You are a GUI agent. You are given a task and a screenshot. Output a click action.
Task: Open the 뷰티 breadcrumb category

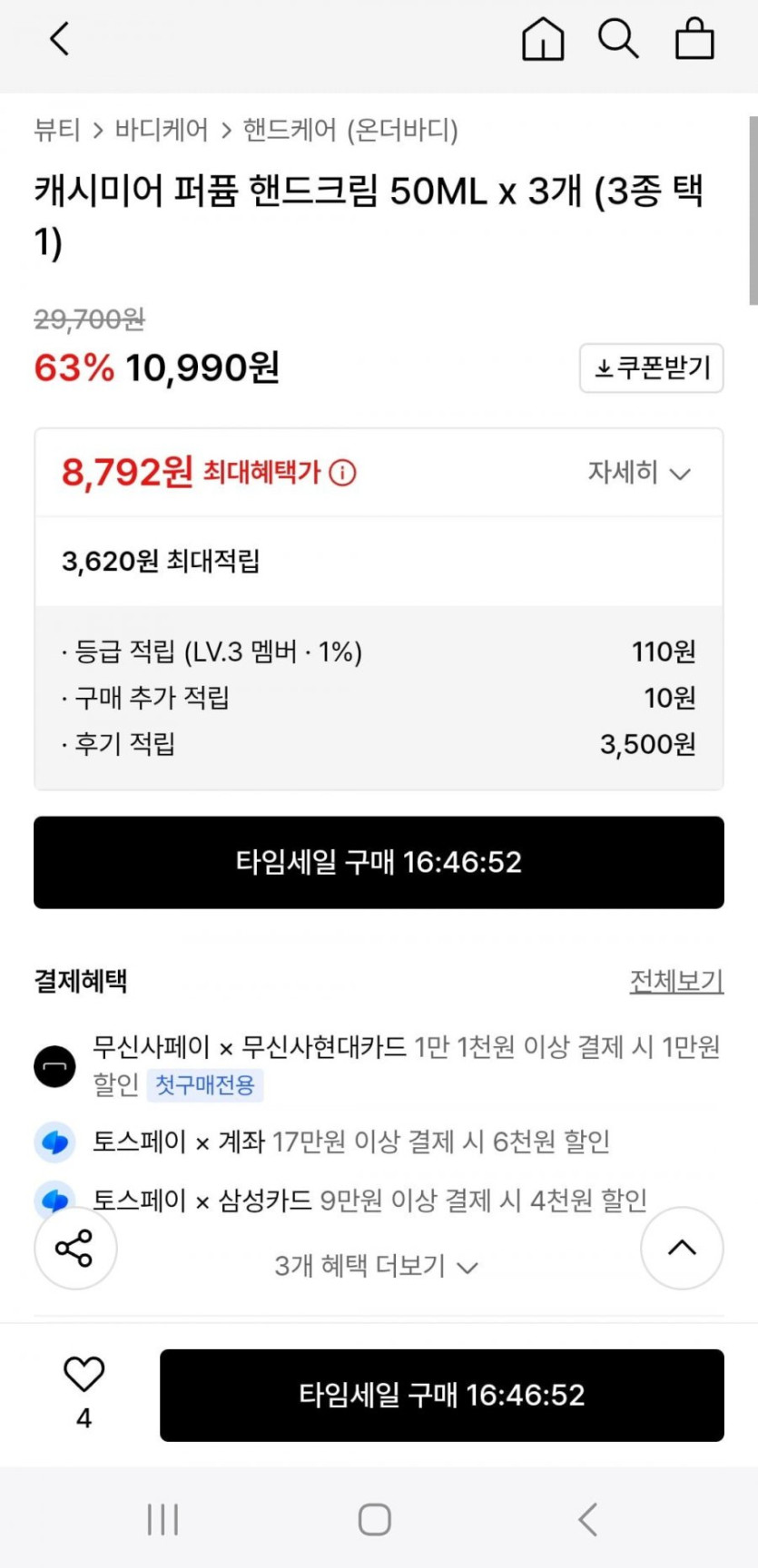point(57,130)
